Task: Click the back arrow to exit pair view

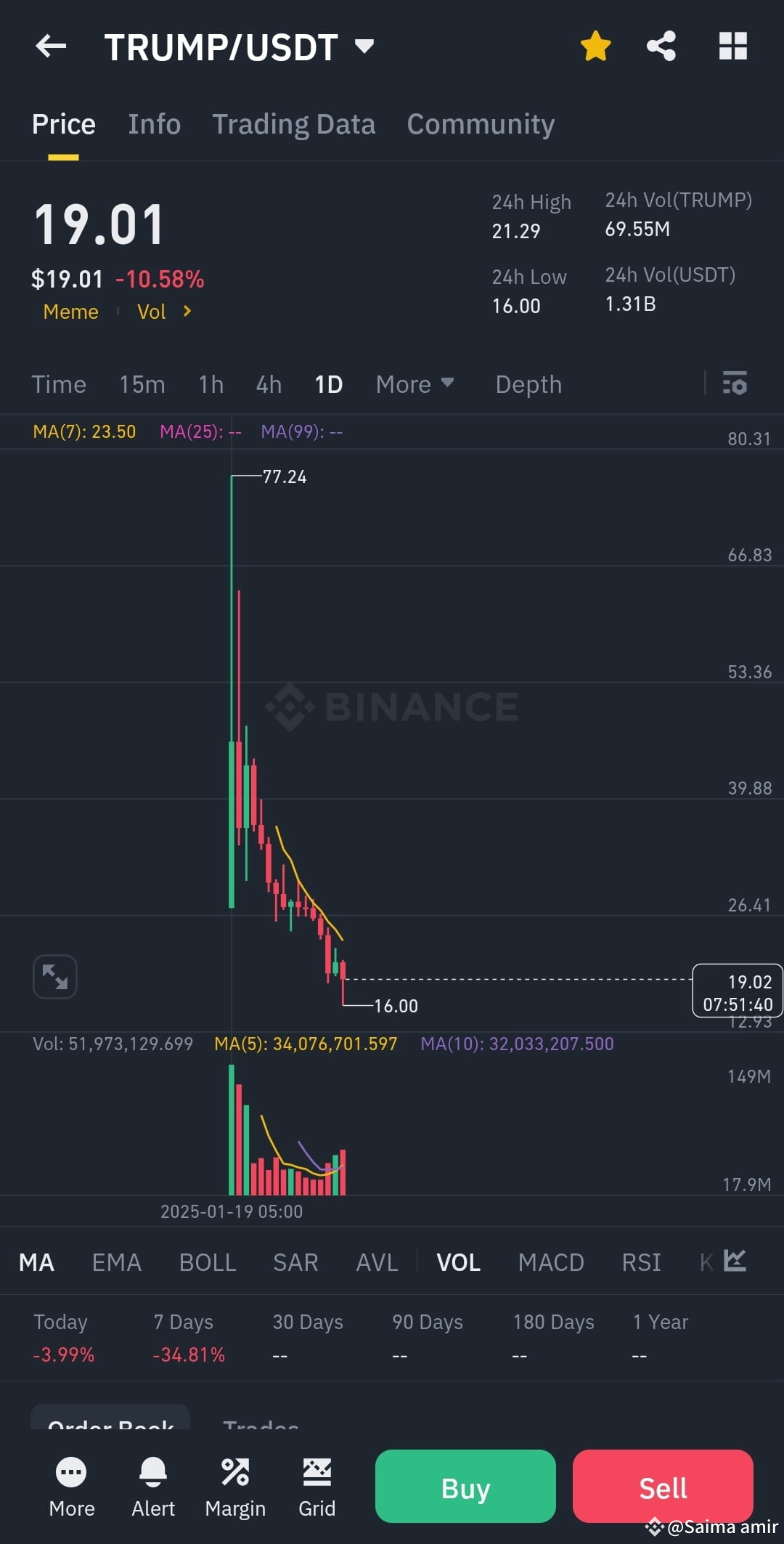Action: click(51, 46)
